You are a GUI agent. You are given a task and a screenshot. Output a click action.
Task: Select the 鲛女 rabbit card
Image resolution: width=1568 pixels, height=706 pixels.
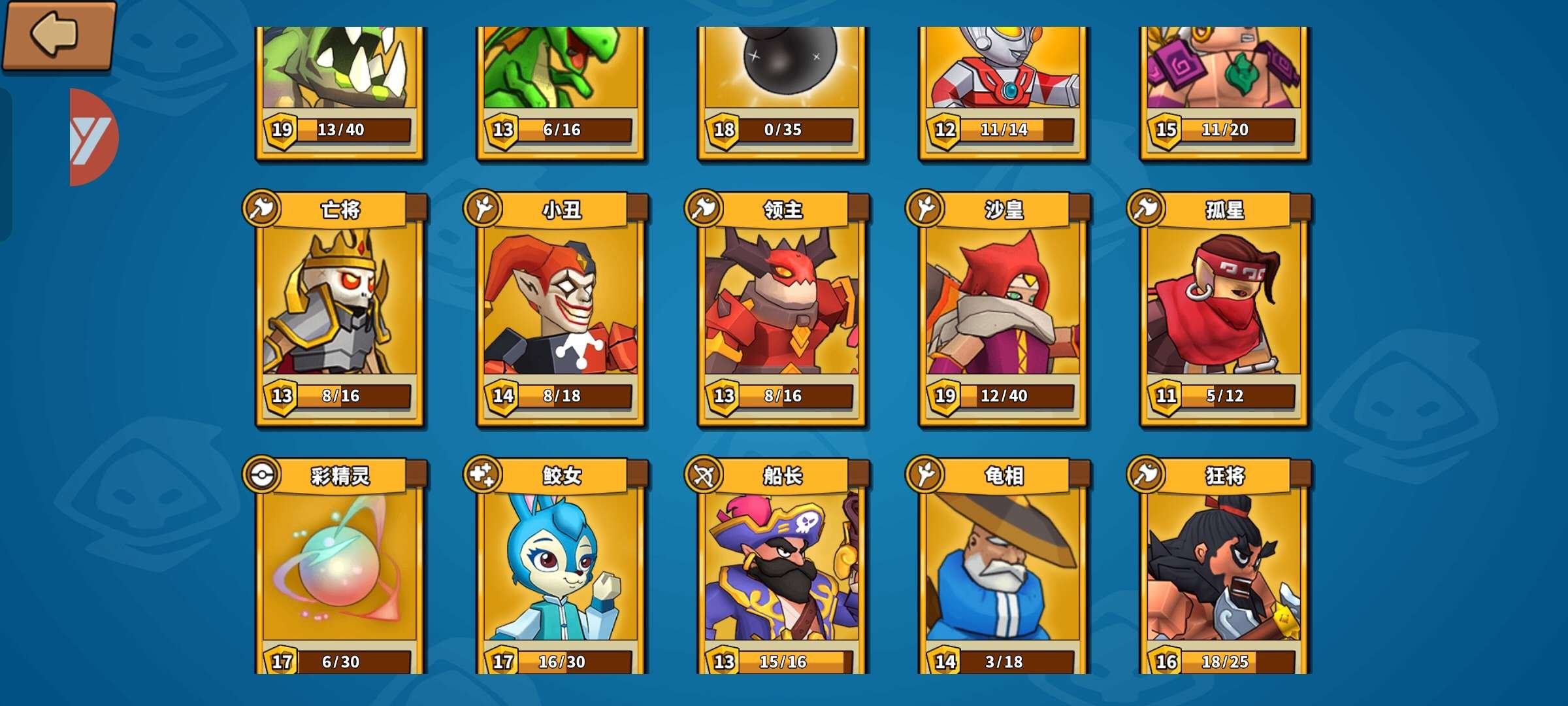561,569
